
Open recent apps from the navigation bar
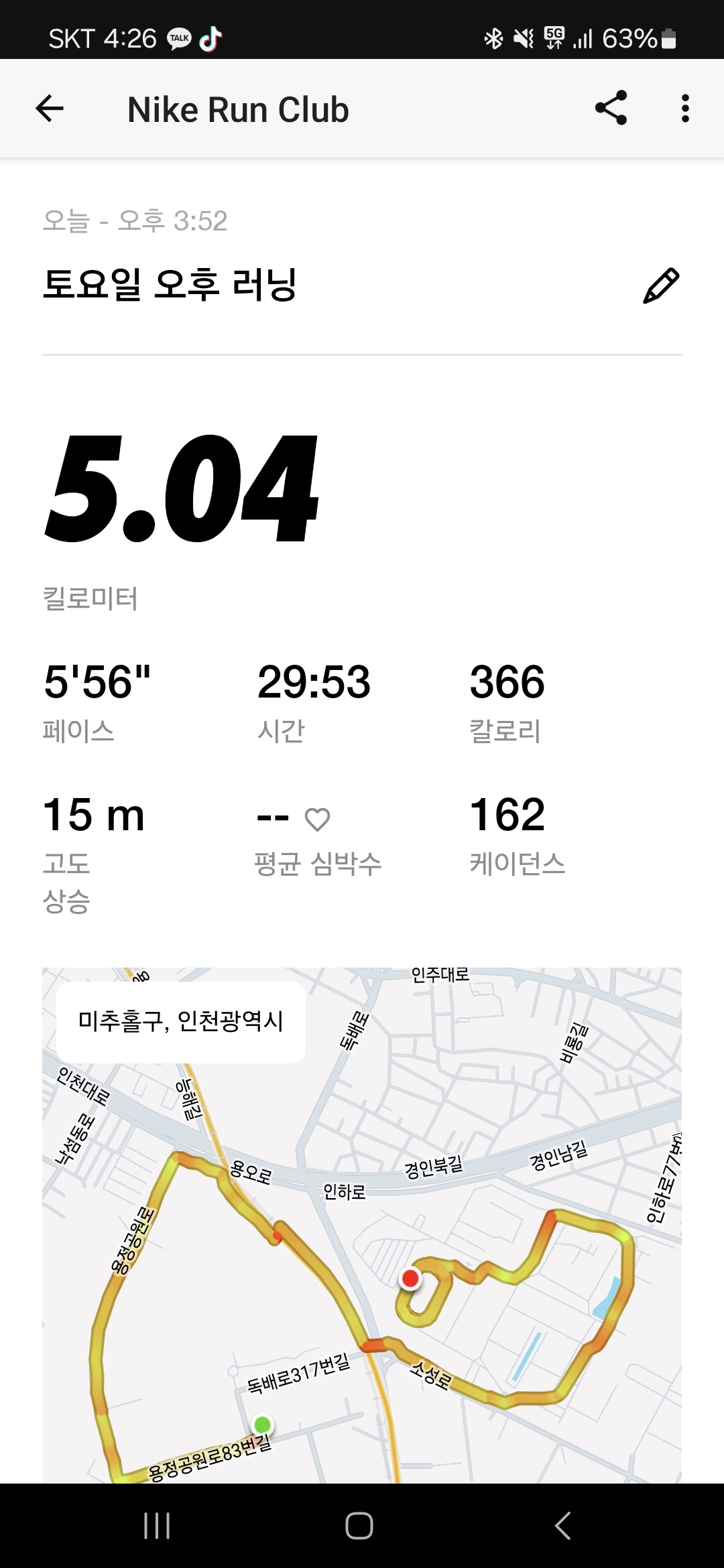click(157, 1526)
